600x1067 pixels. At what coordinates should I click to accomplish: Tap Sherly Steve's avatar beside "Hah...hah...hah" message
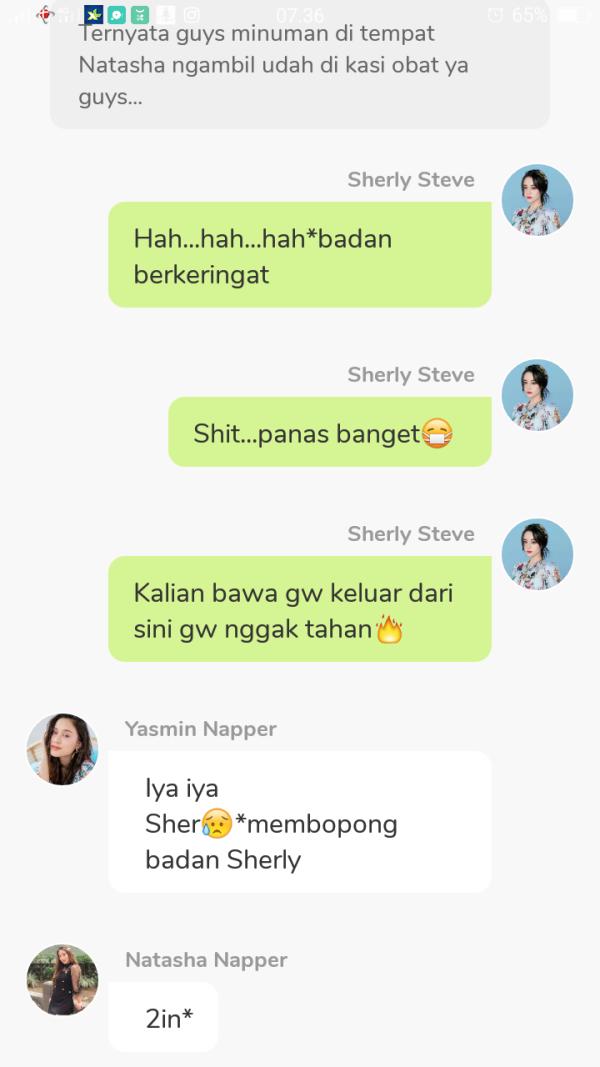[x=537, y=200]
